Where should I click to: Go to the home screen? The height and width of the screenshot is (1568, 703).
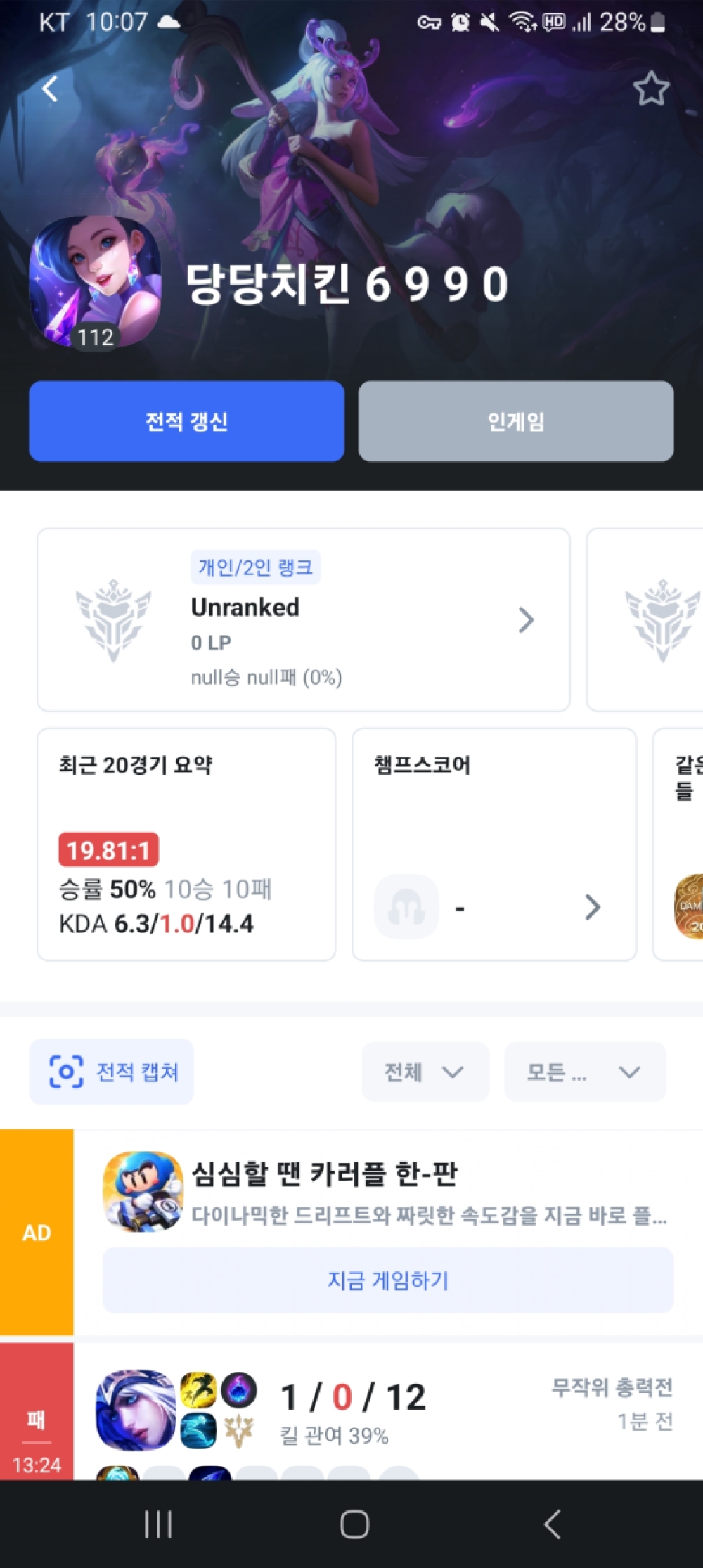354,1524
